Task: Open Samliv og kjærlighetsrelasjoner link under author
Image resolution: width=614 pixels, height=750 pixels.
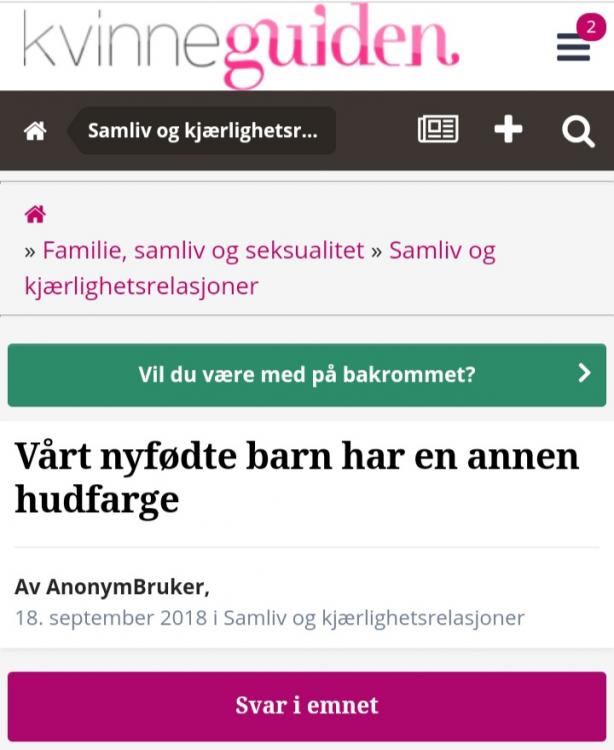Action: point(374,618)
